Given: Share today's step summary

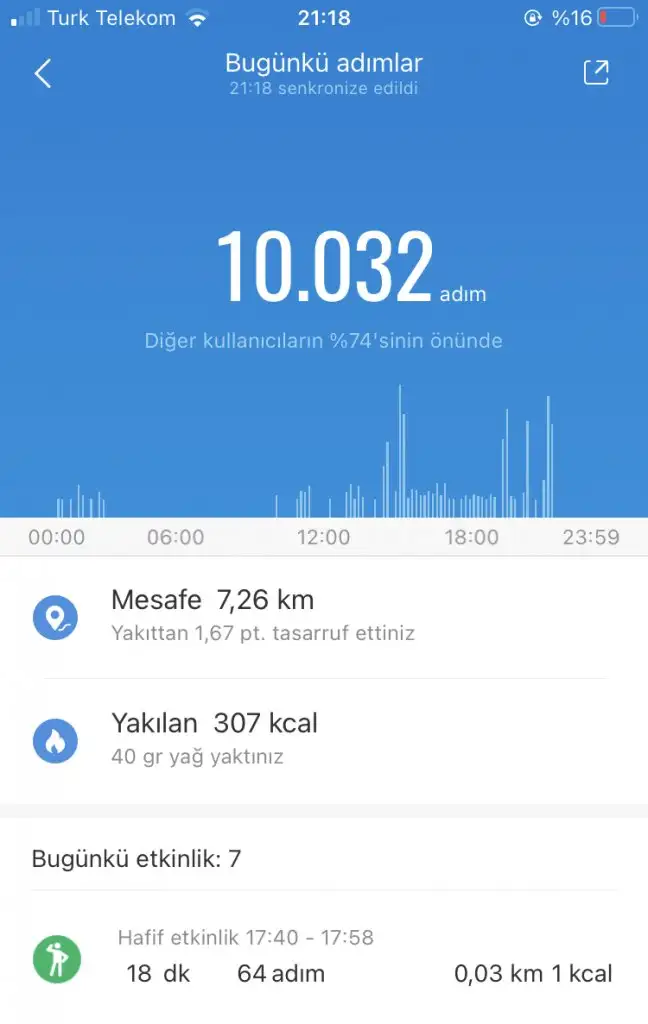Looking at the screenshot, I should [596, 73].
